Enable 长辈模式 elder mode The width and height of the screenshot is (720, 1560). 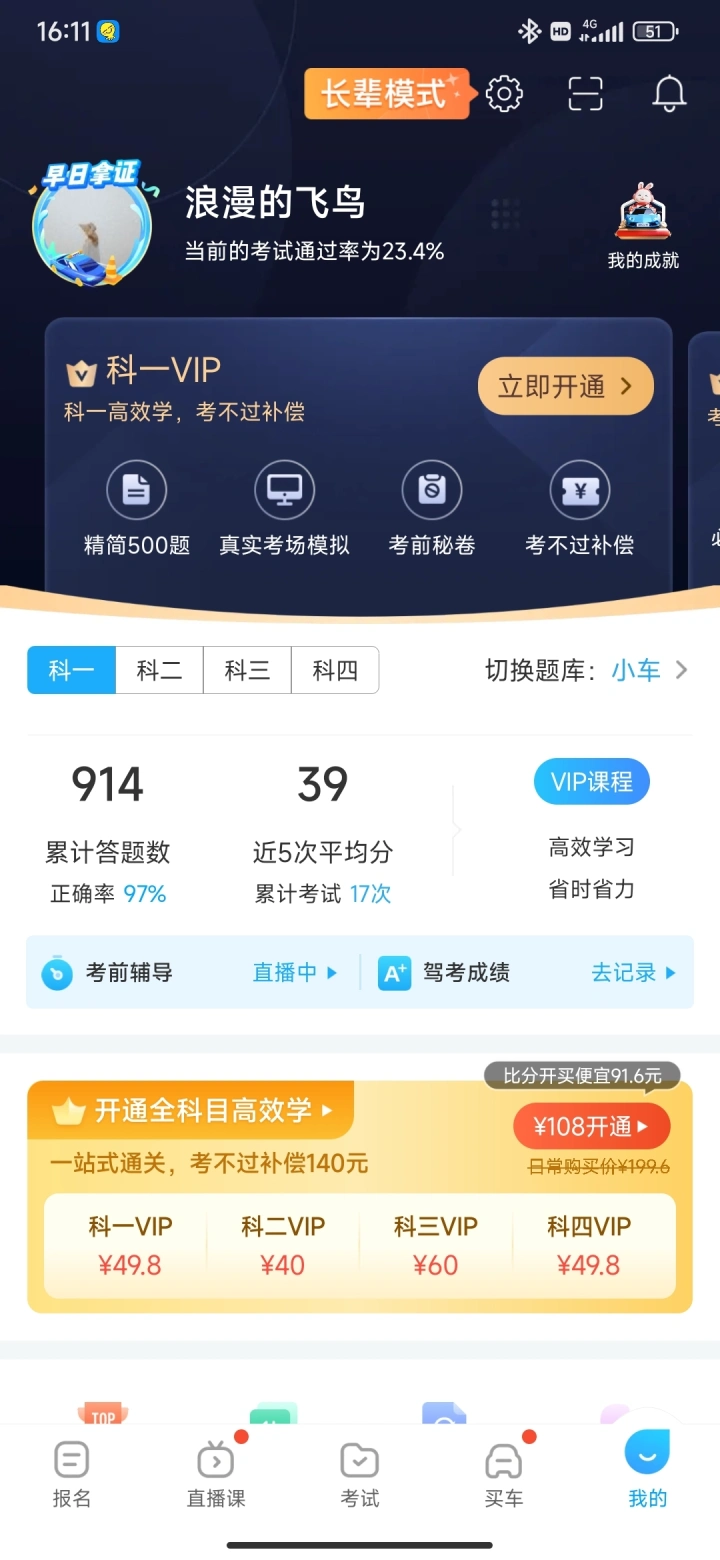[x=387, y=93]
